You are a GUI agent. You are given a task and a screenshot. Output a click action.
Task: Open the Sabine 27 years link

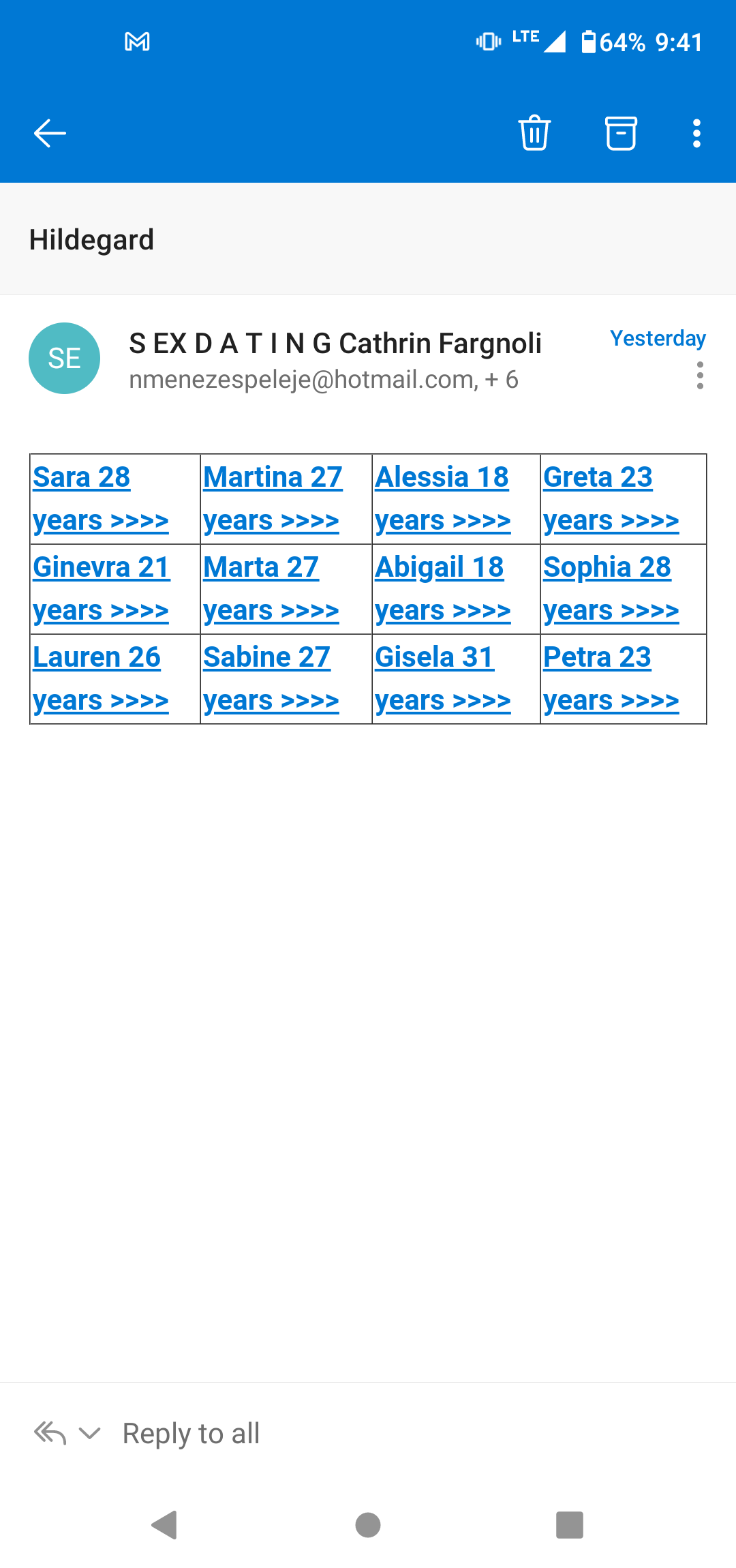266,658
